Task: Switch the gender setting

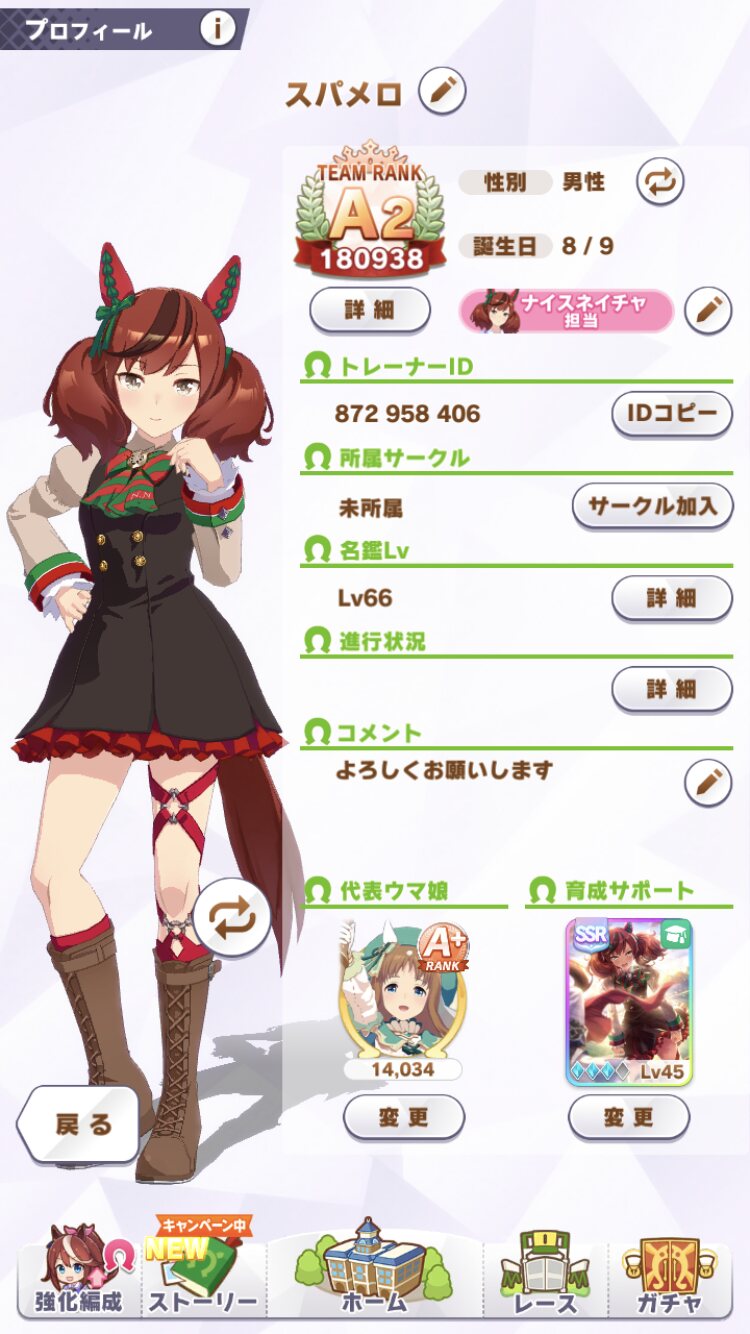Action: pyautogui.click(x=660, y=182)
